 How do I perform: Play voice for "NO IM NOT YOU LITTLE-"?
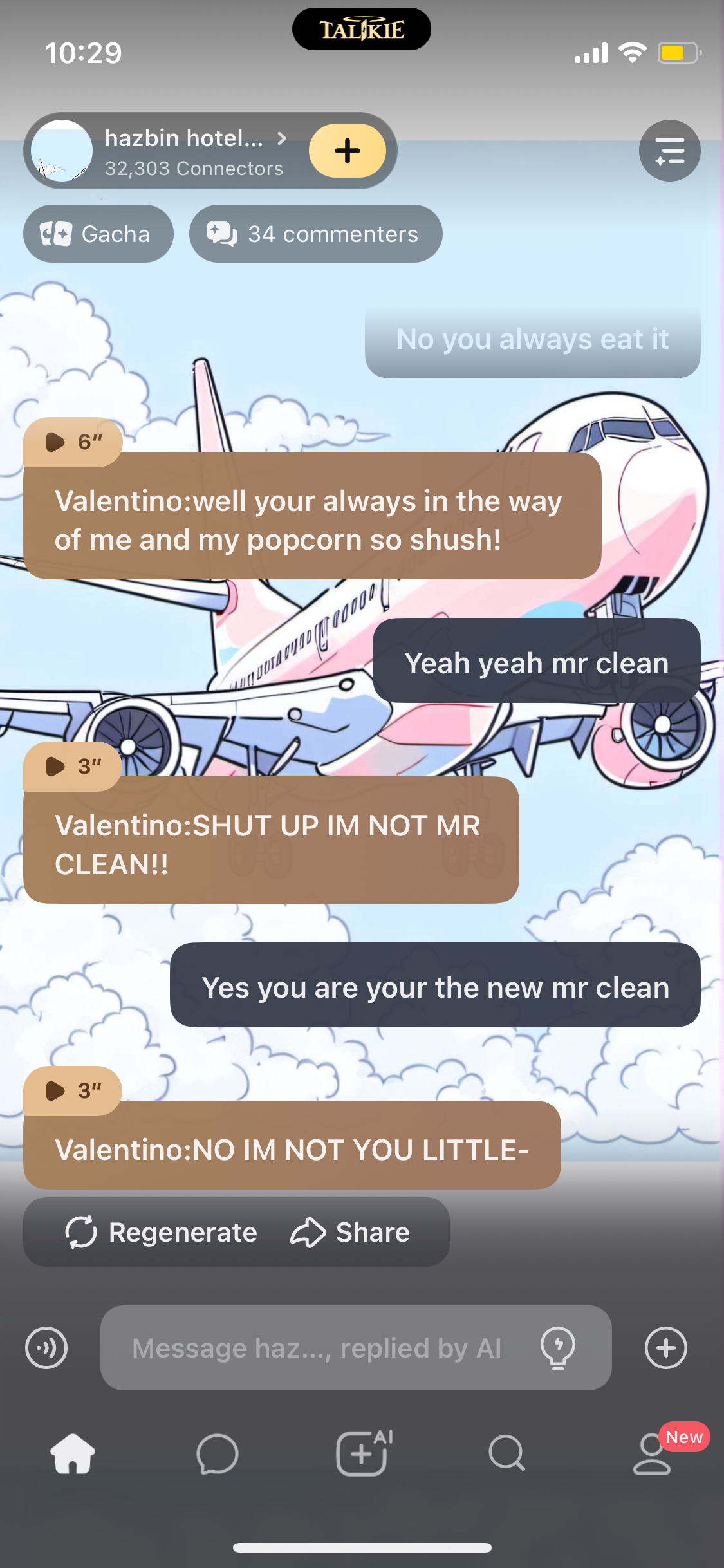click(73, 1091)
